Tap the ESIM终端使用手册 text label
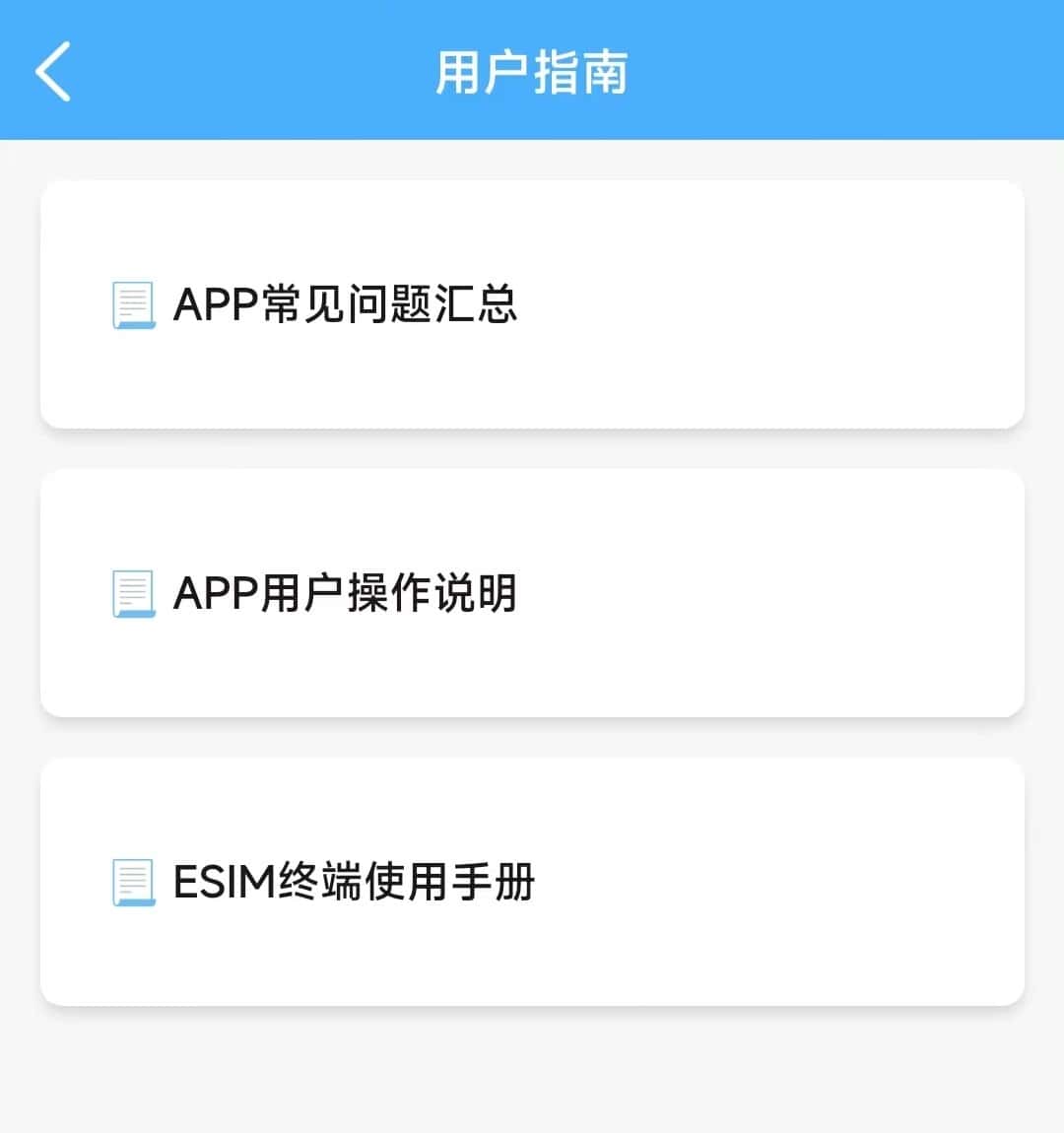The width and height of the screenshot is (1064, 1133). tap(353, 883)
